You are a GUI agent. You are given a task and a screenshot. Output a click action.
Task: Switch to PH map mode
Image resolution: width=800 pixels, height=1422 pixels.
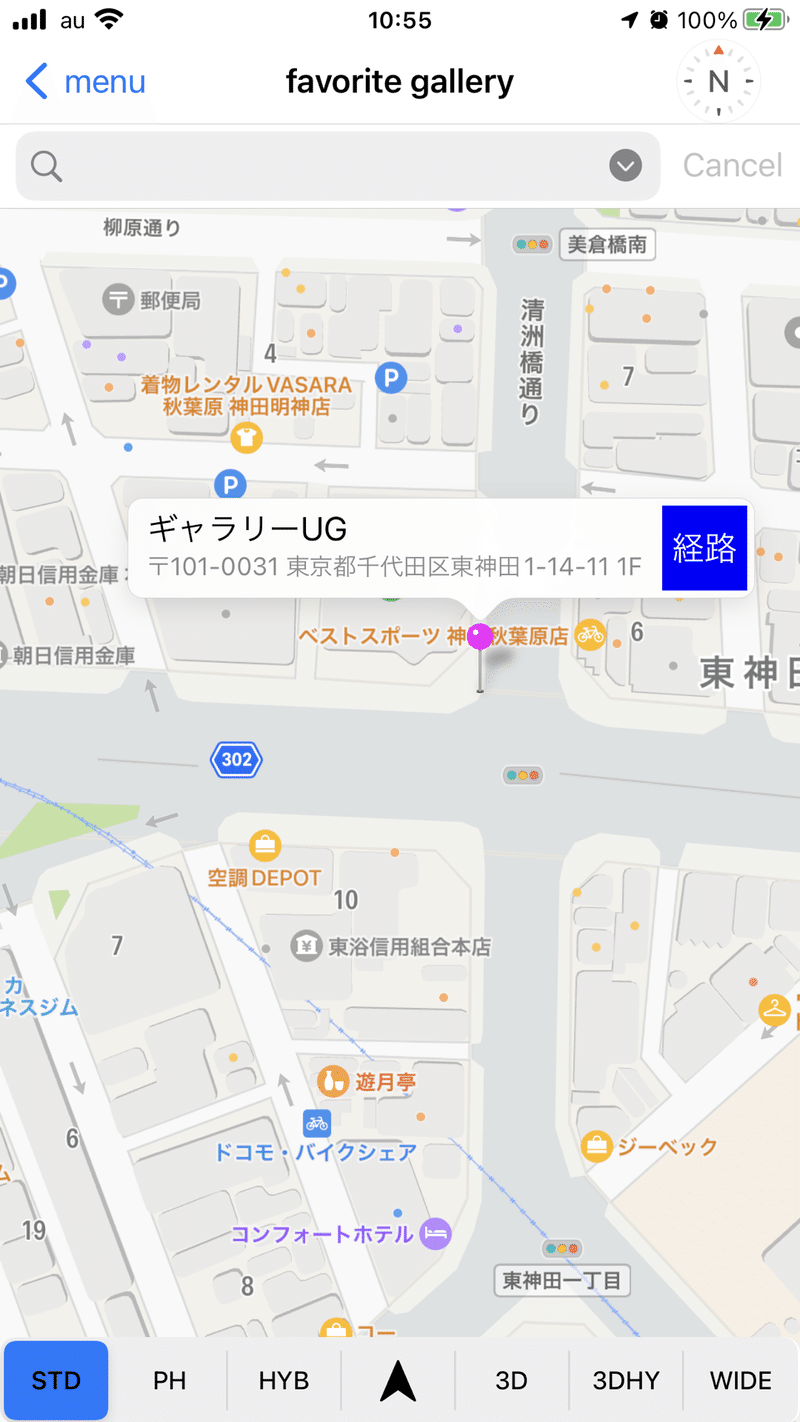point(170,1381)
